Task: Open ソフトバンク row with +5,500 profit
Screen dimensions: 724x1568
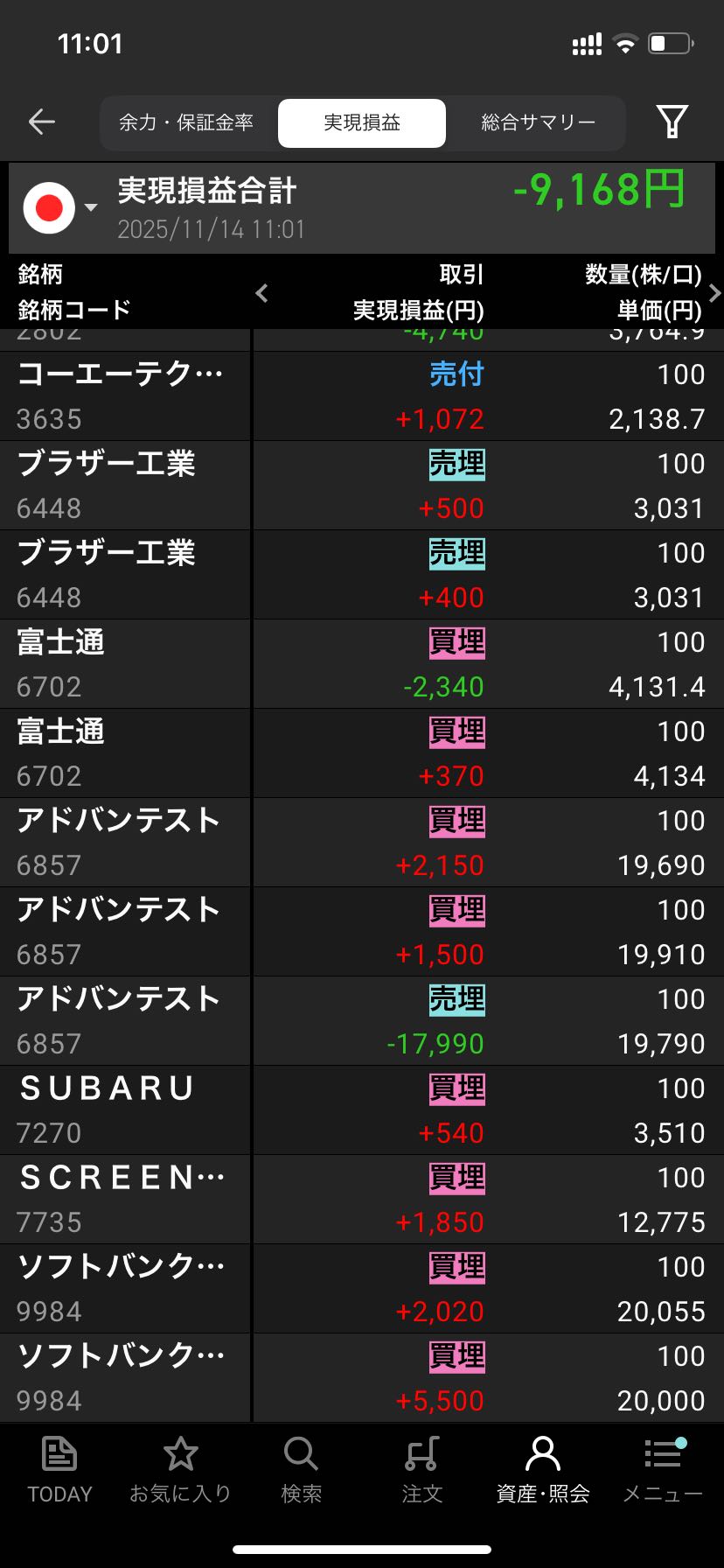Action: pos(362,1377)
